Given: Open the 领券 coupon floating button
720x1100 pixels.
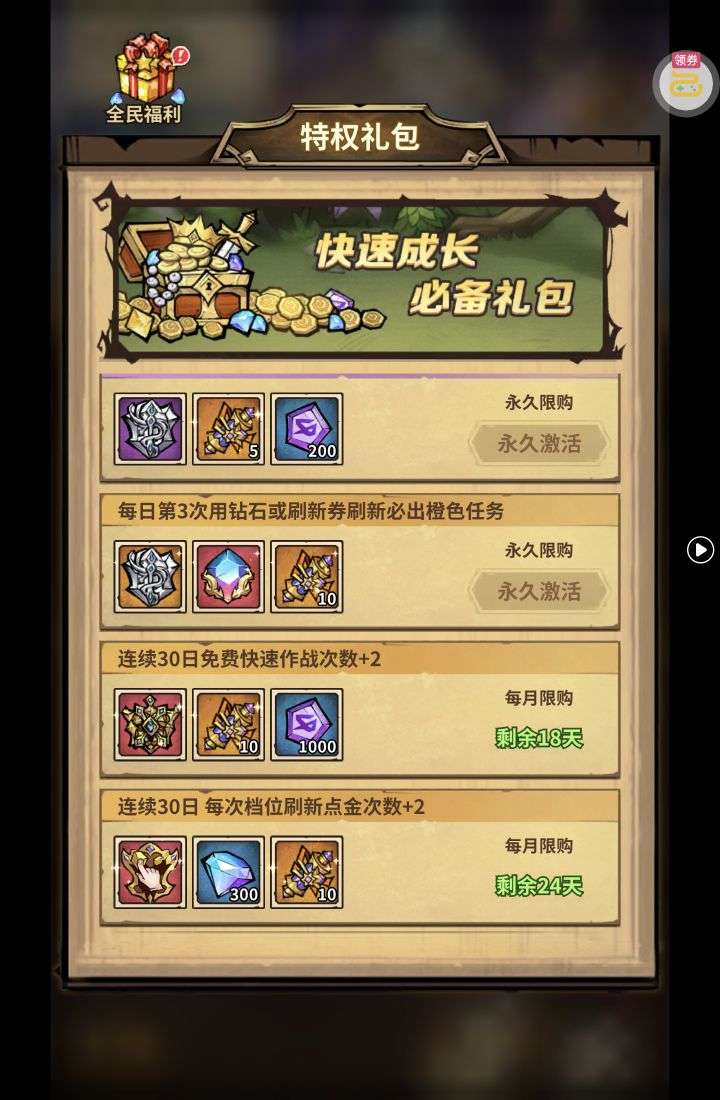Looking at the screenshot, I should point(686,81).
